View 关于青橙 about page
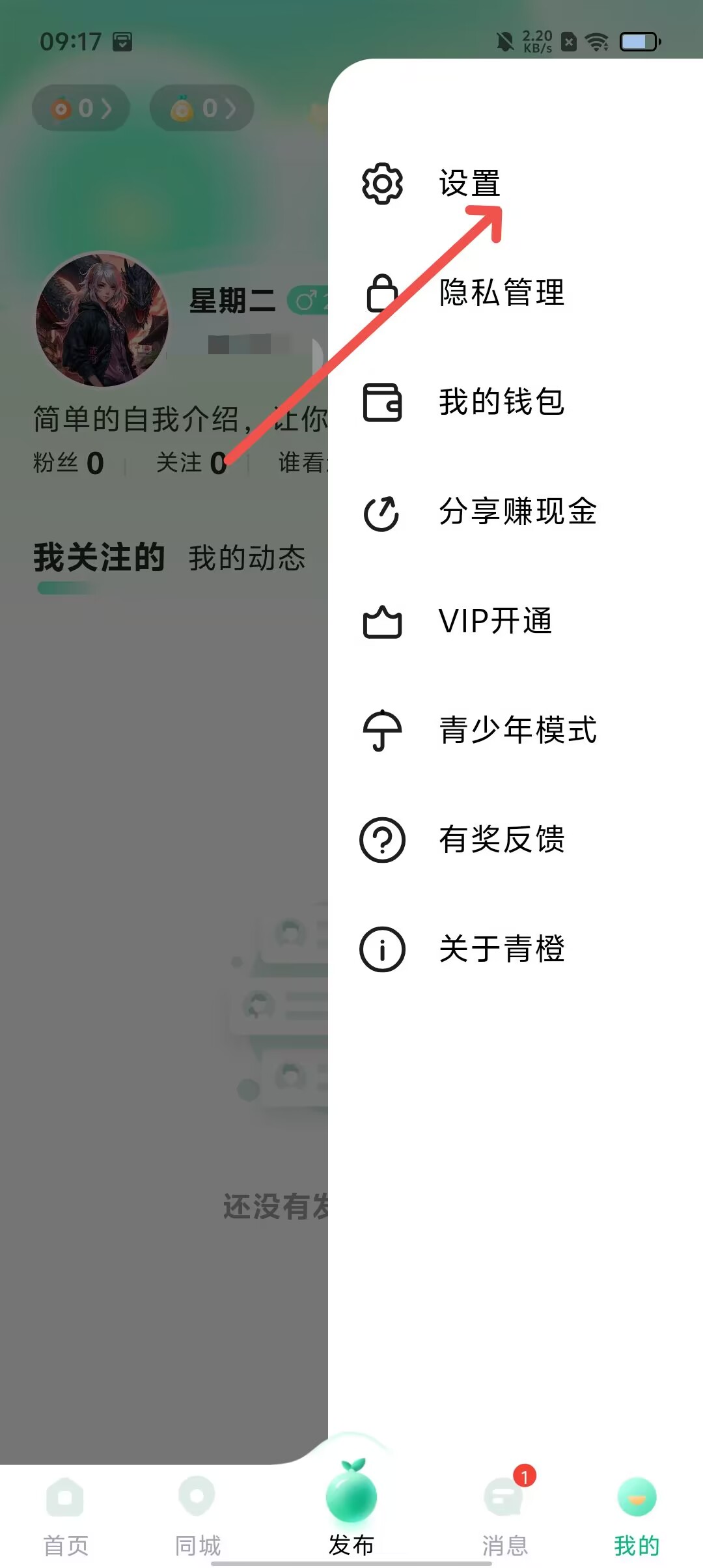The width and height of the screenshot is (703, 1568). 501,949
